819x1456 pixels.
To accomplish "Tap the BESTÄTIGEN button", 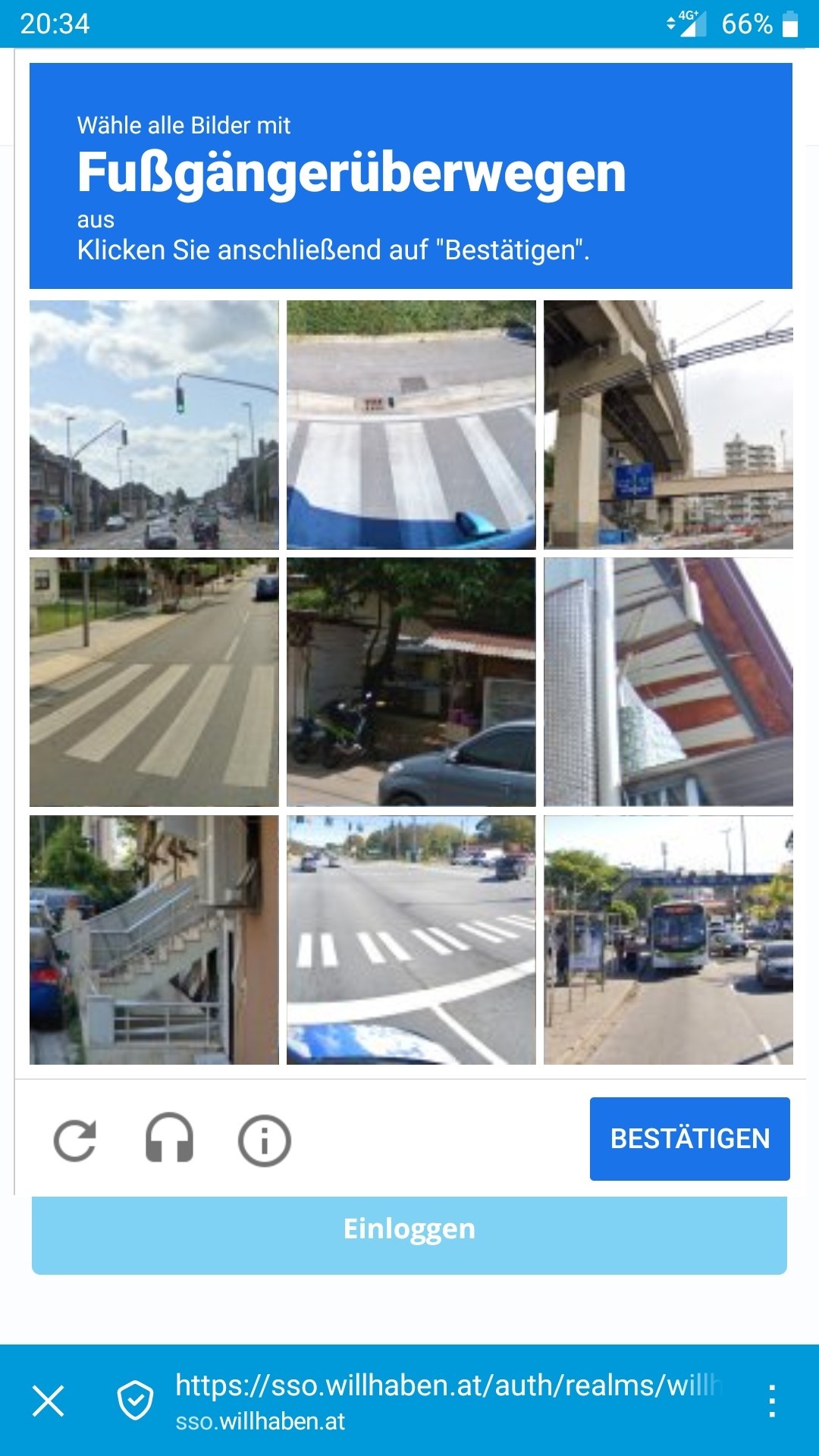I will [x=689, y=1138].
